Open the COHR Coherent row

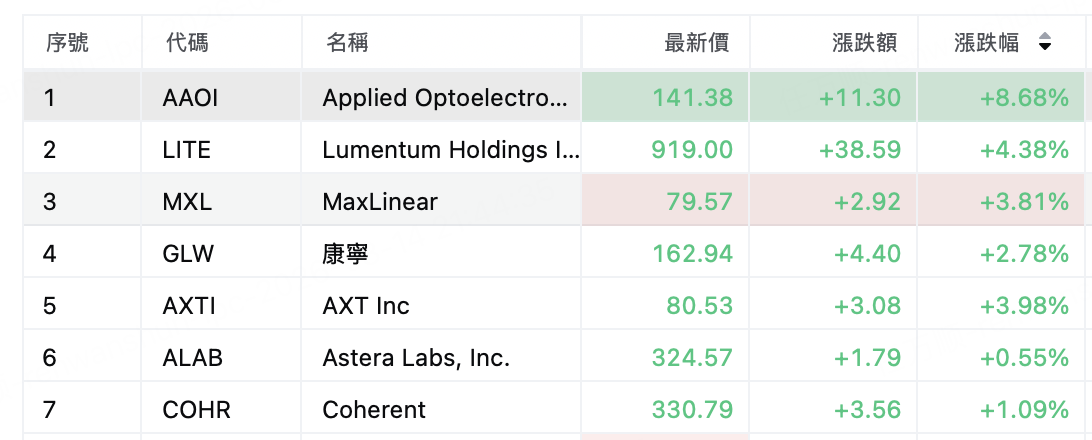point(554,408)
